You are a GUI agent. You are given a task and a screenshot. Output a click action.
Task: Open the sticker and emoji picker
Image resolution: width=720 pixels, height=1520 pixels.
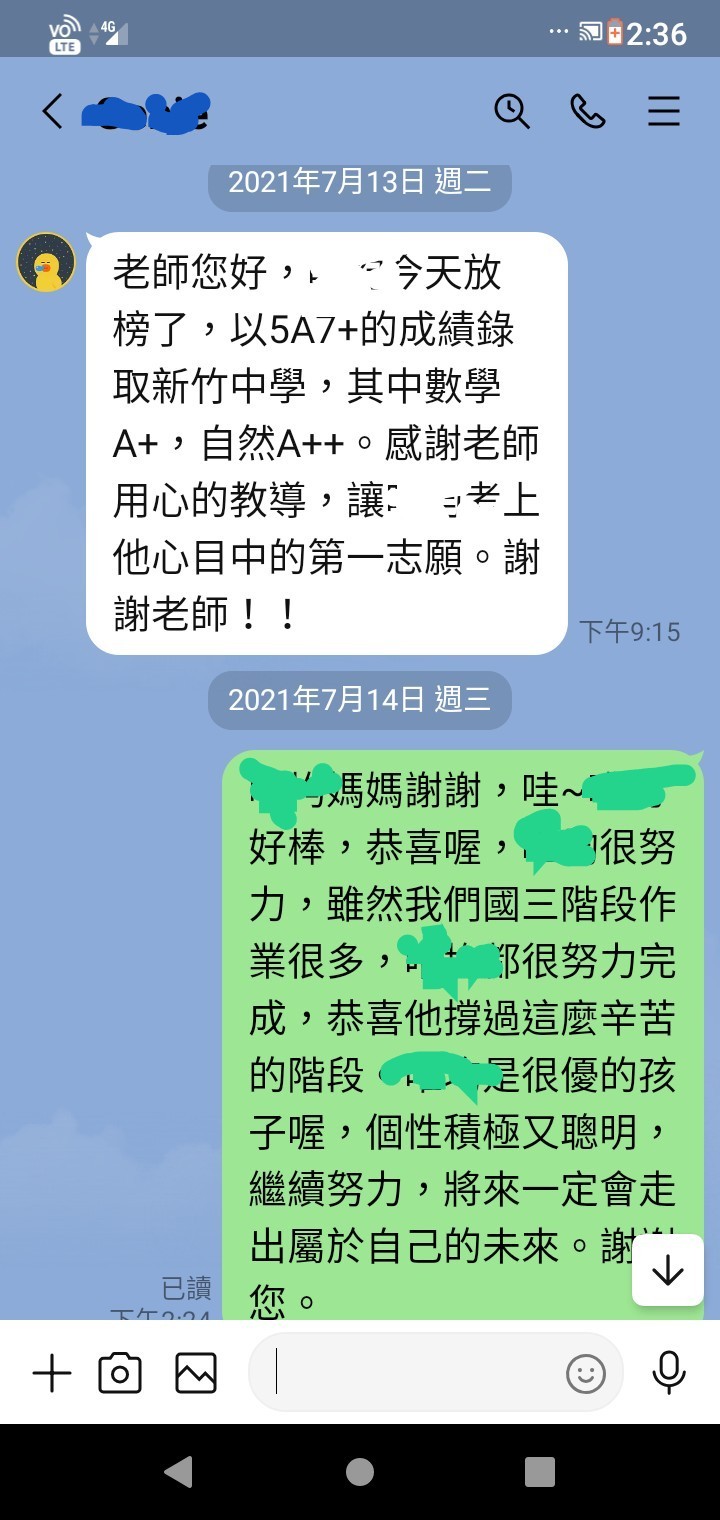point(586,1374)
